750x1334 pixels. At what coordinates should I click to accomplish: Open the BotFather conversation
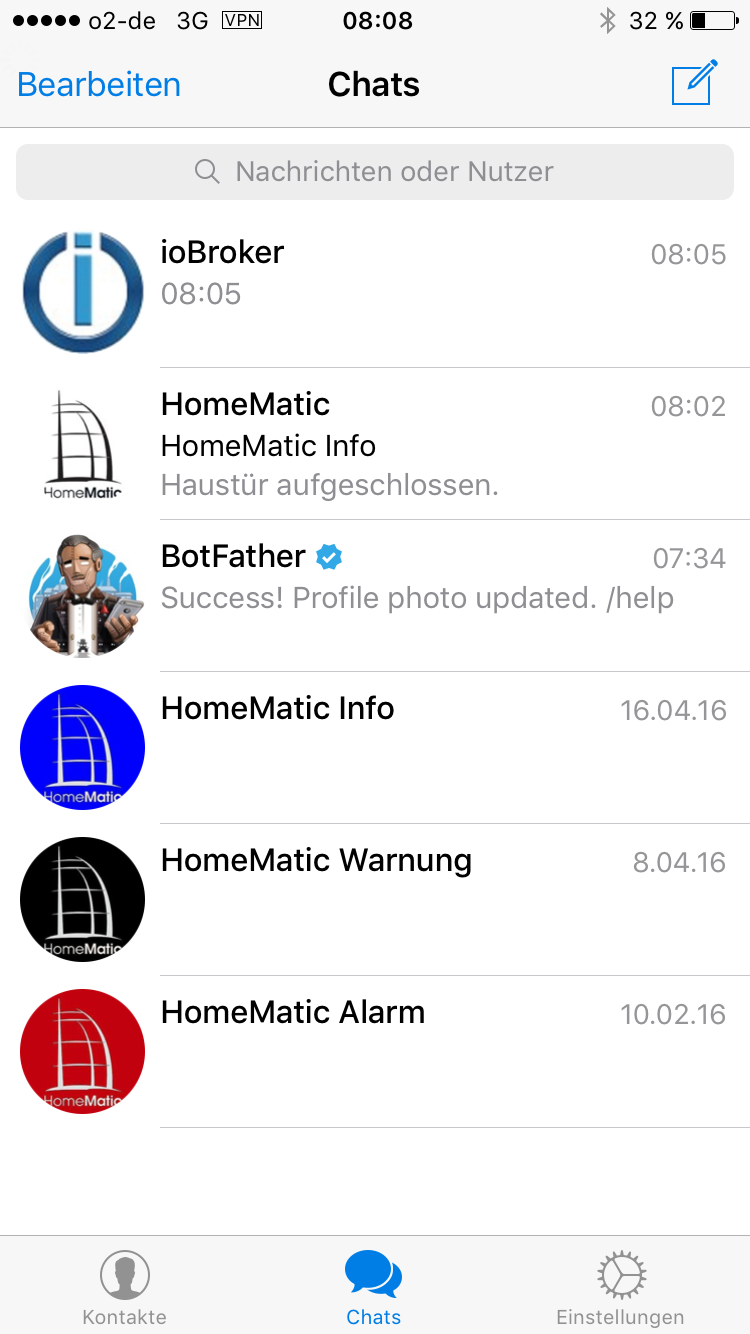pos(375,596)
